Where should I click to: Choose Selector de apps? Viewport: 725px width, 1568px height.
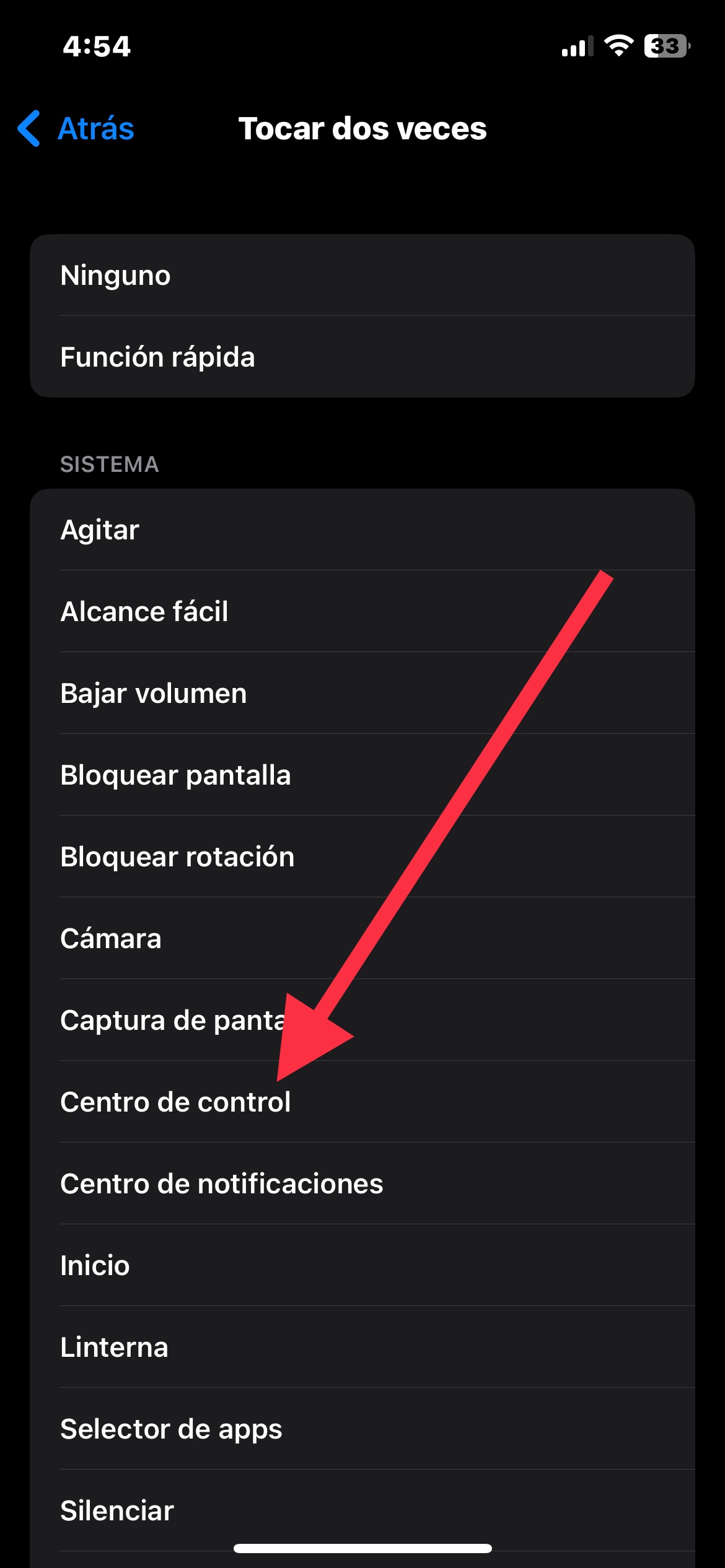tap(362, 1429)
